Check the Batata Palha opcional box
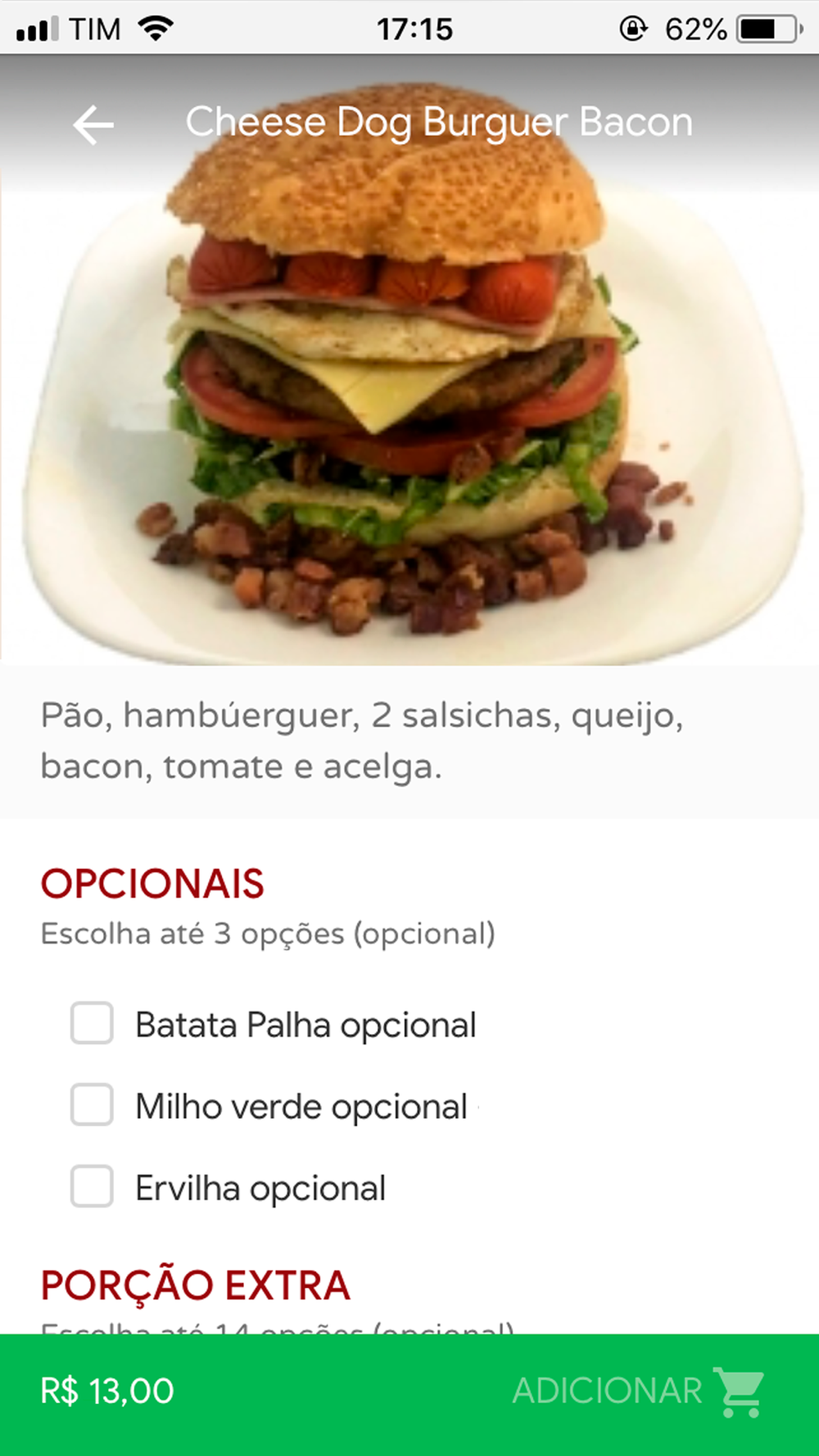The width and height of the screenshot is (819, 1456). (92, 1023)
